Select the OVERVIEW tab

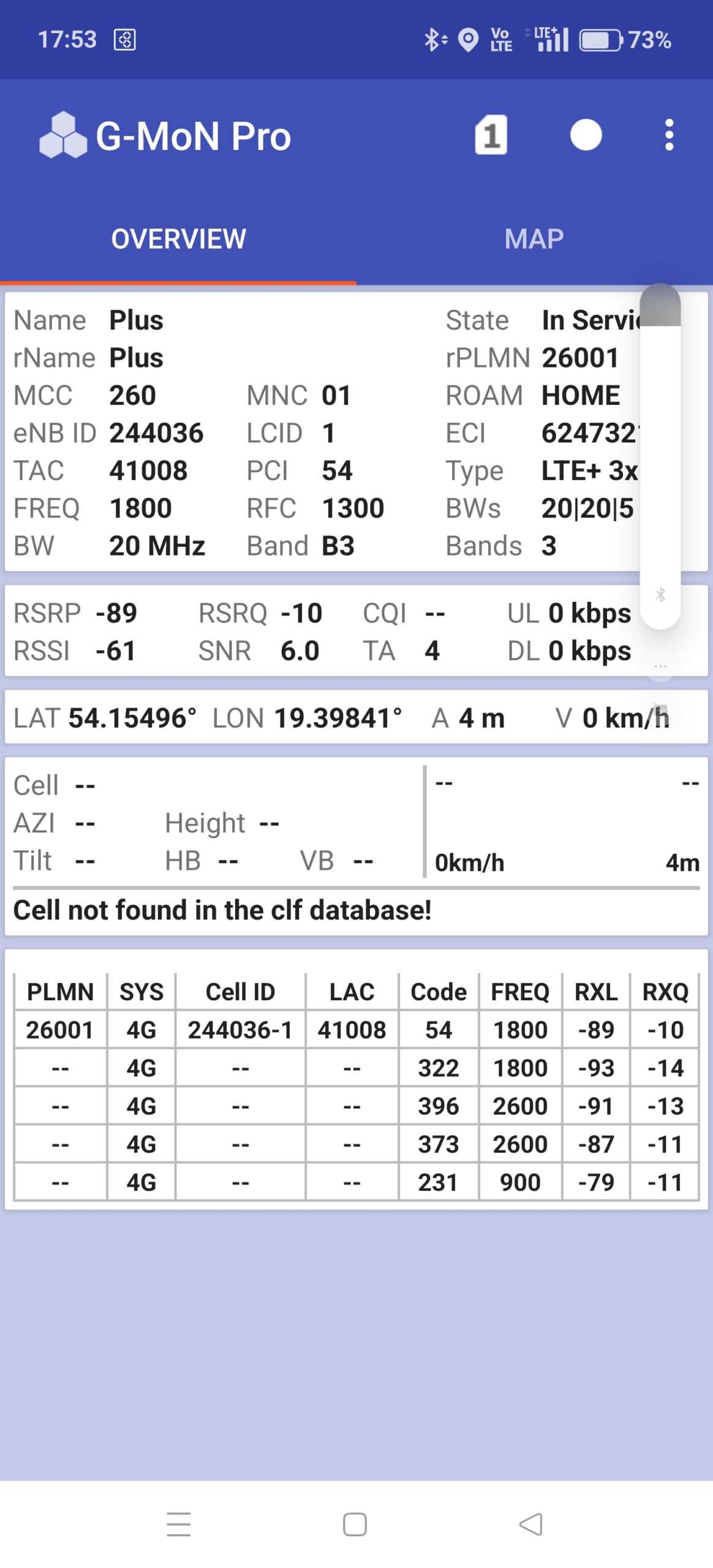[178, 239]
